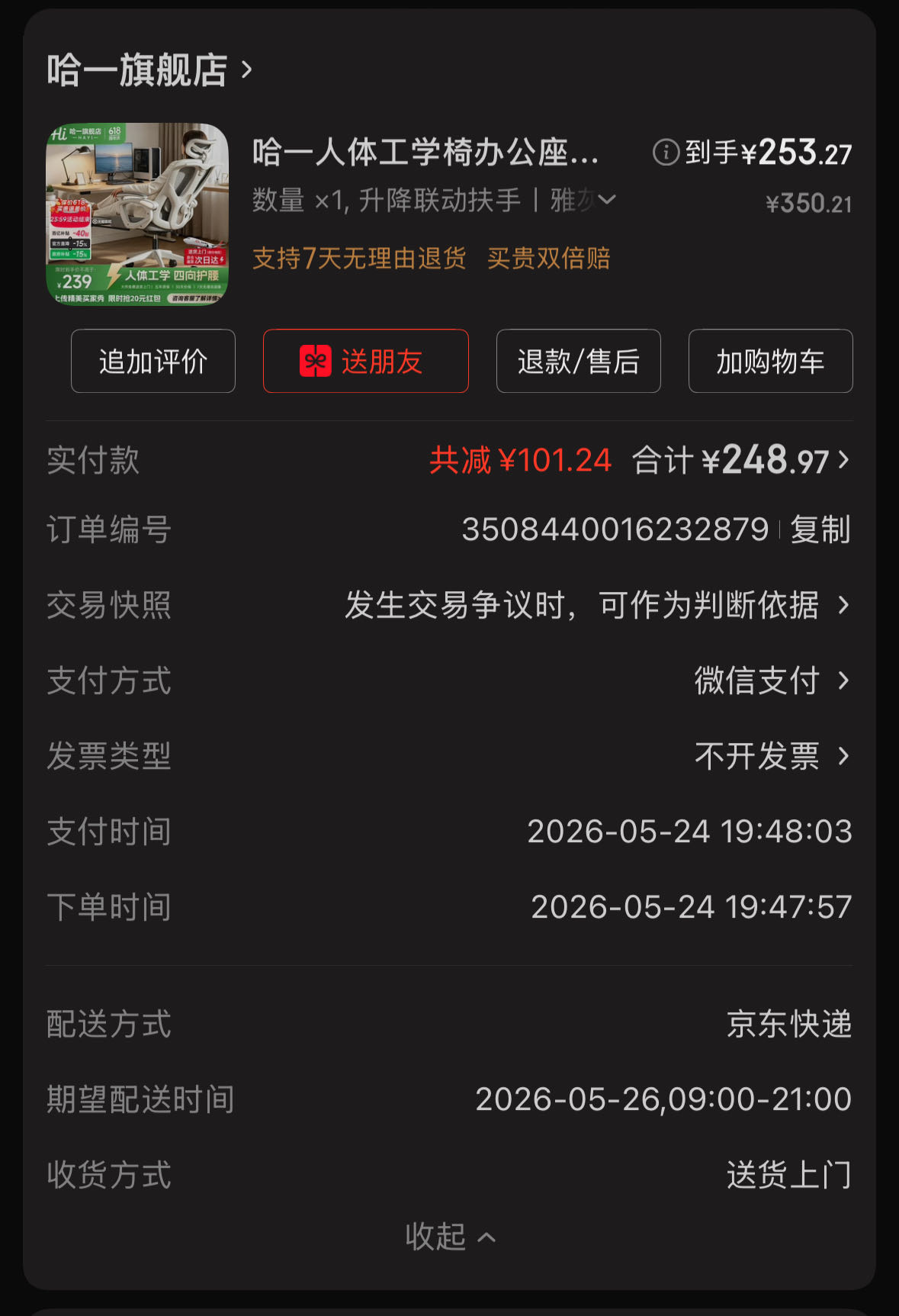Viewport: 899px width, 1316px height.
Task: Add item again with 加购物车
Action: pyautogui.click(x=771, y=361)
